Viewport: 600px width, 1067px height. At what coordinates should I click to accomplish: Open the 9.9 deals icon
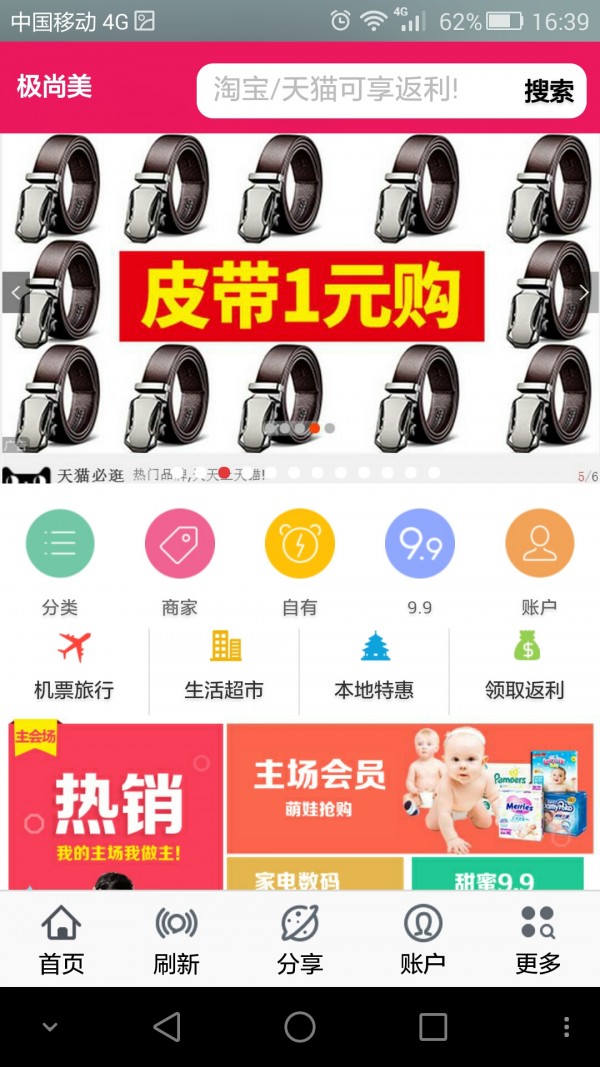coord(420,545)
